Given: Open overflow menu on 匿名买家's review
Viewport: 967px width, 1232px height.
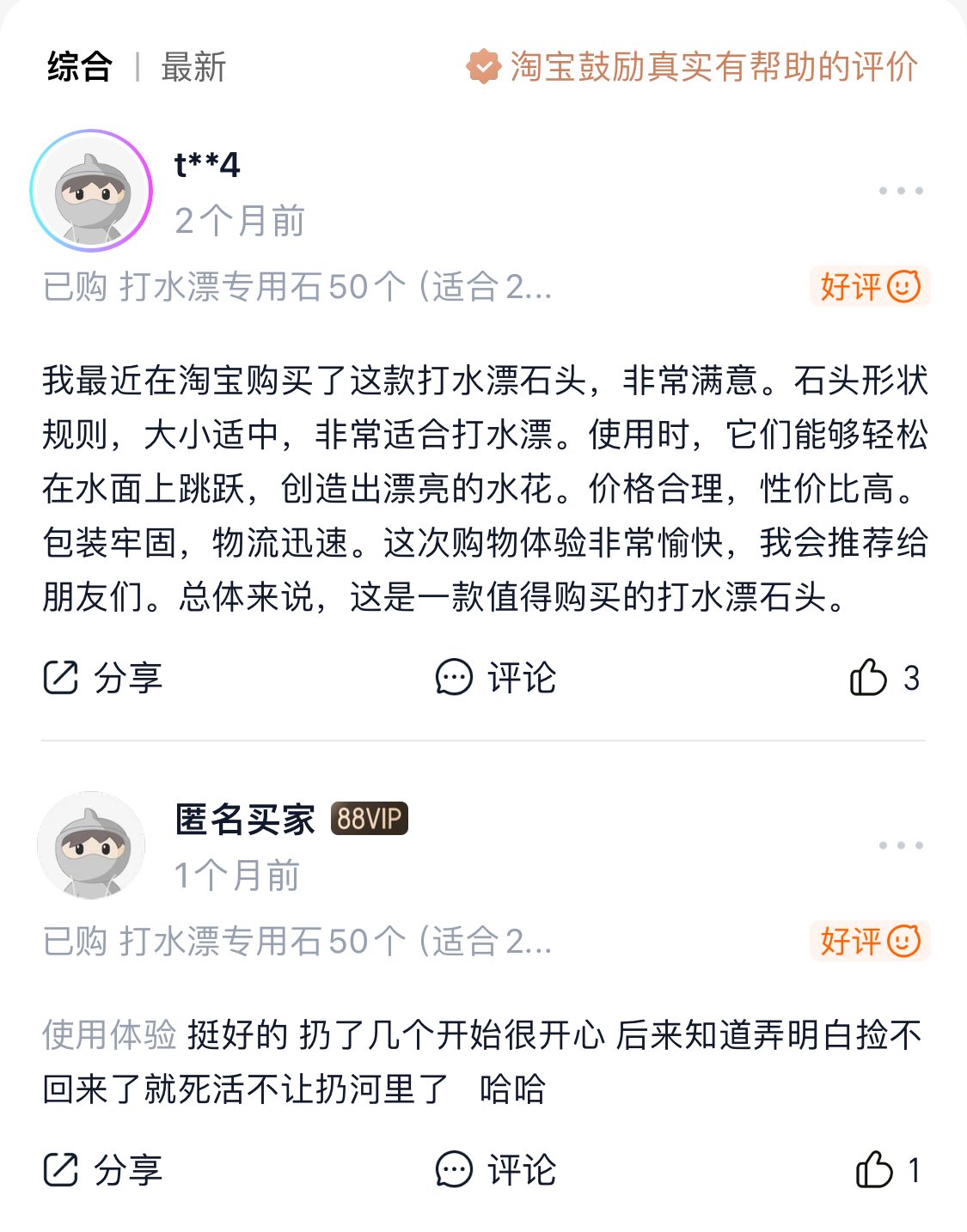Looking at the screenshot, I should 900,845.
